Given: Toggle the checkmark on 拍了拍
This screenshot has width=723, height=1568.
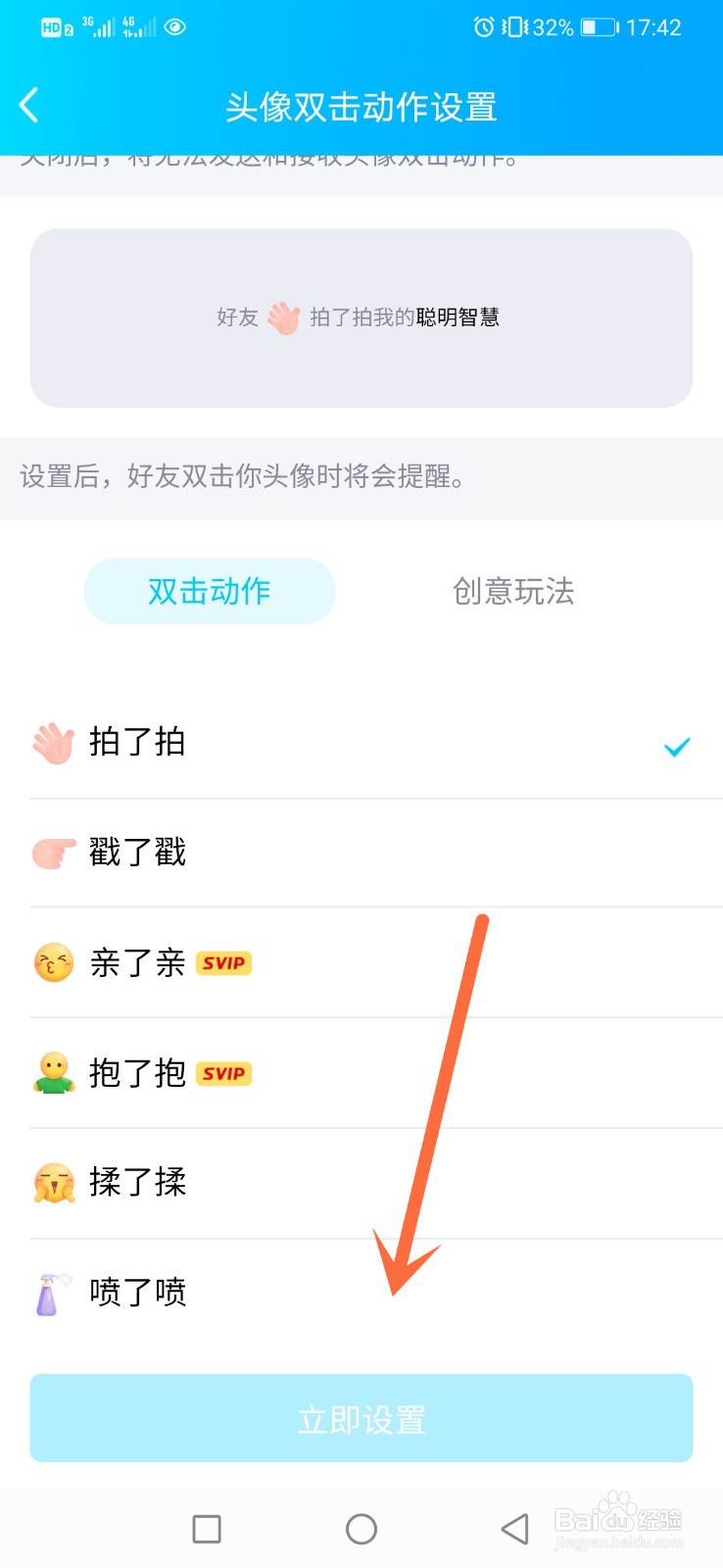Looking at the screenshot, I should (x=675, y=747).
